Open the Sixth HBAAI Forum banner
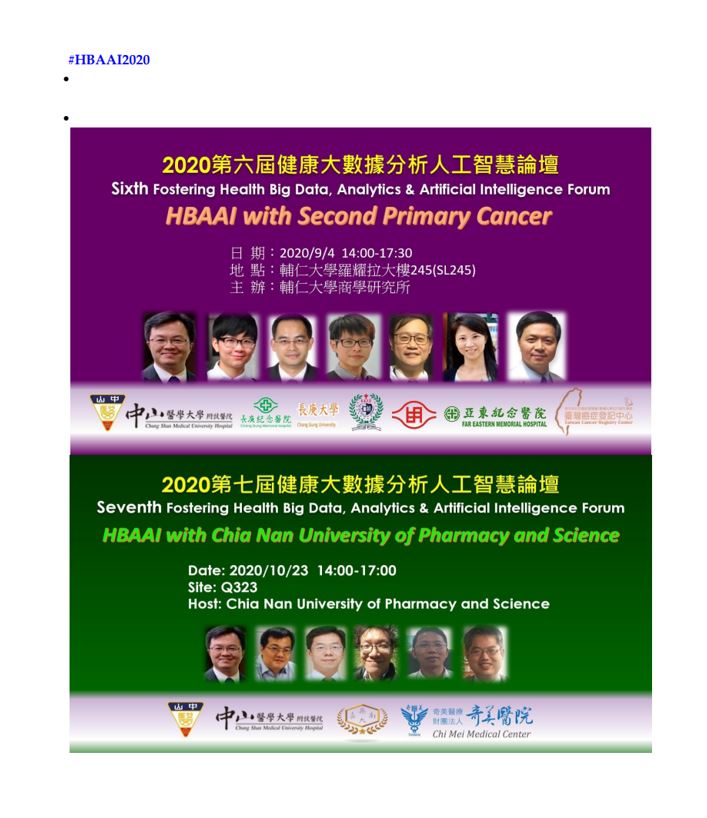 [x=360, y=290]
